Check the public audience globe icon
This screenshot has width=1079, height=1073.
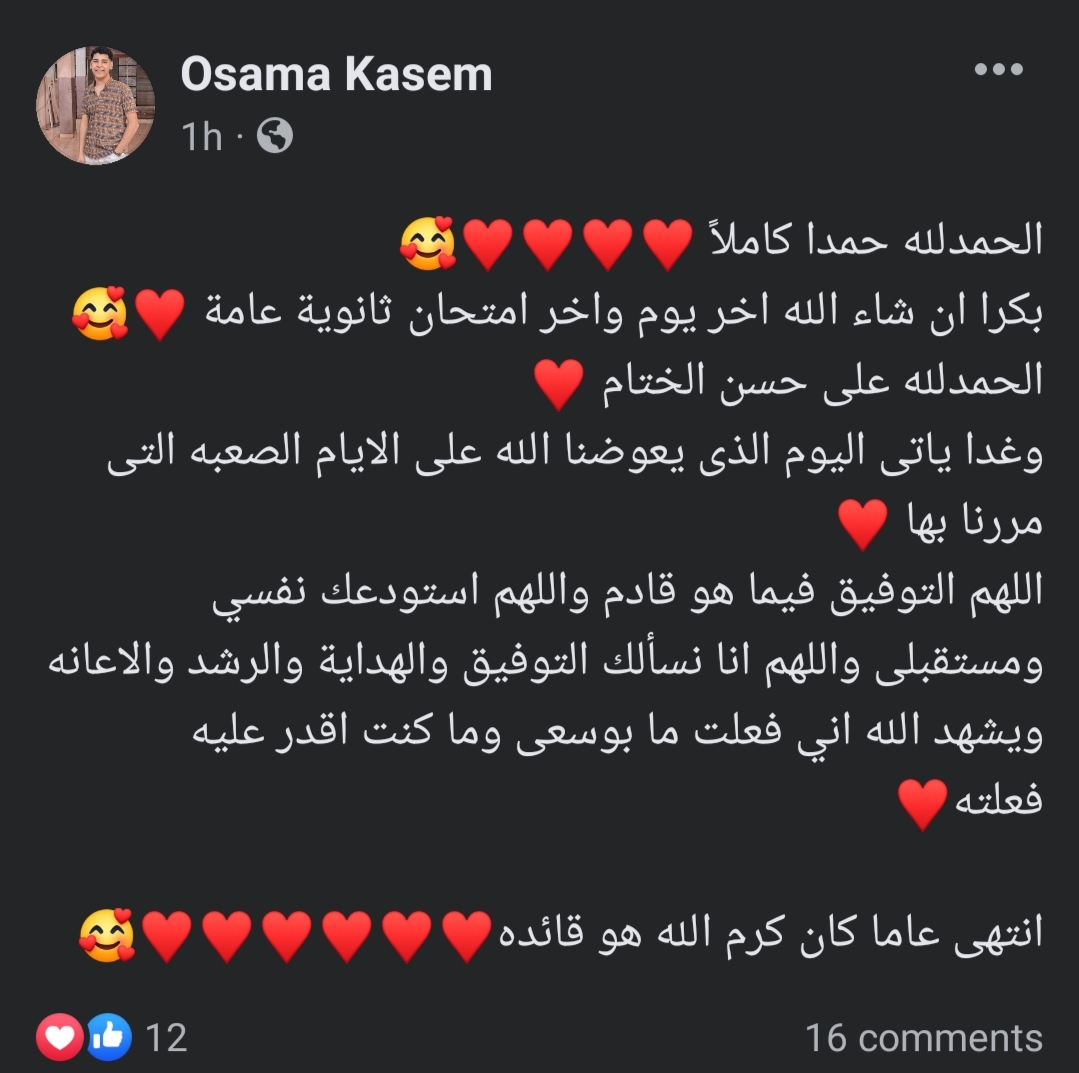(275, 136)
